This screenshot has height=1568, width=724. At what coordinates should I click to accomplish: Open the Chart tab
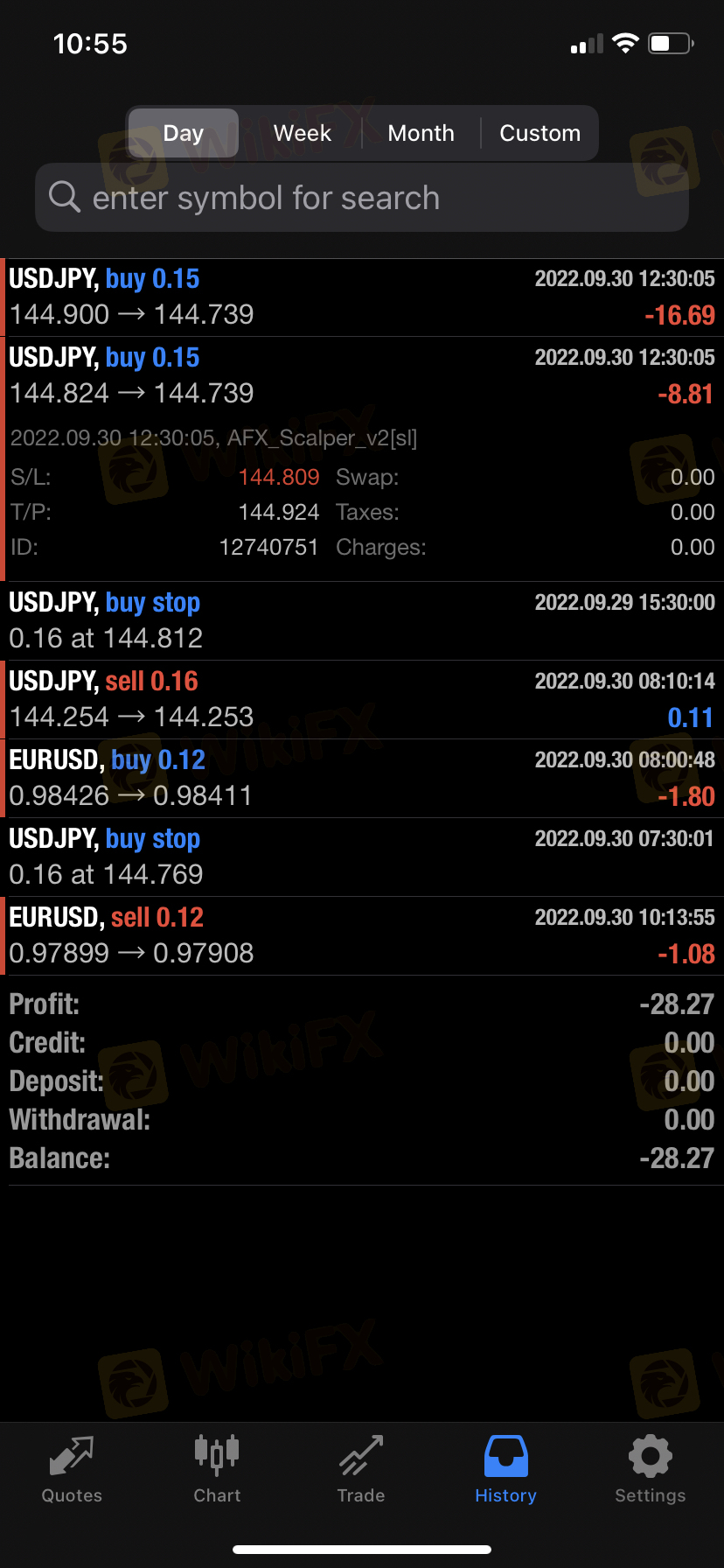(x=217, y=1470)
